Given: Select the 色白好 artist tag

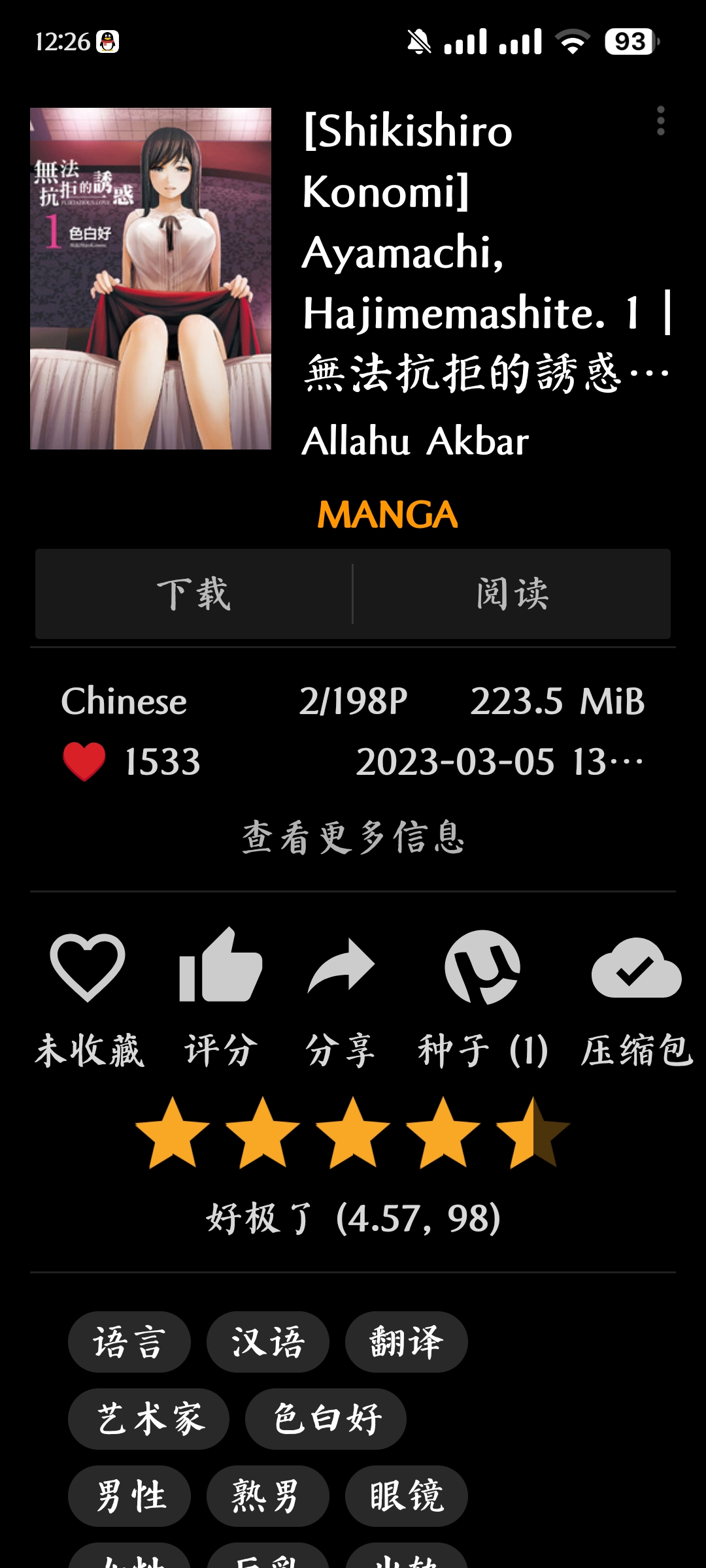Looking at the screenshot, I should [326, 1419].
